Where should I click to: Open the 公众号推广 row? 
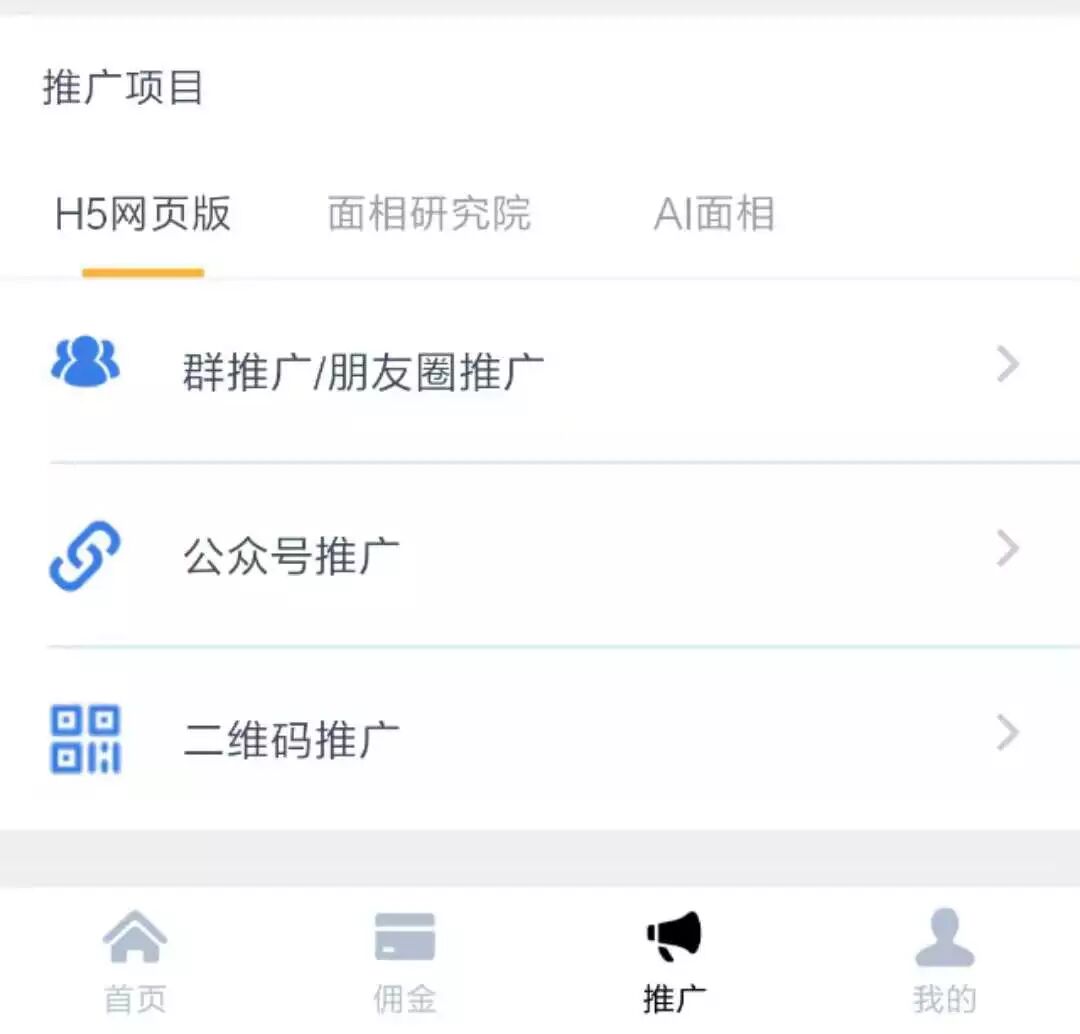[540, 555]
